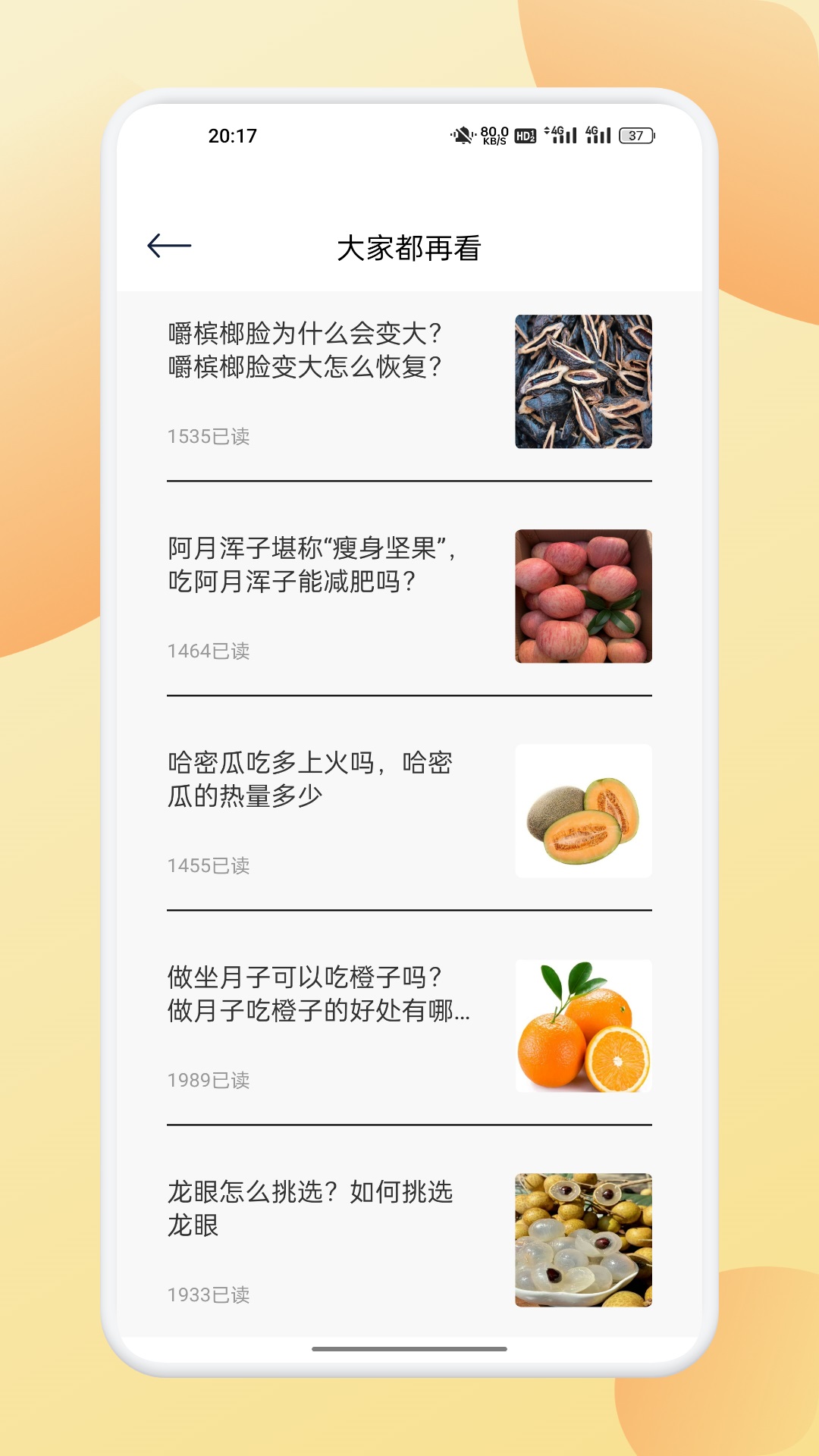Image resolution: width=819 pixels, height=1456 pixels.
Task: Tap the battery indicator showing 37
Action: point(635,134)
